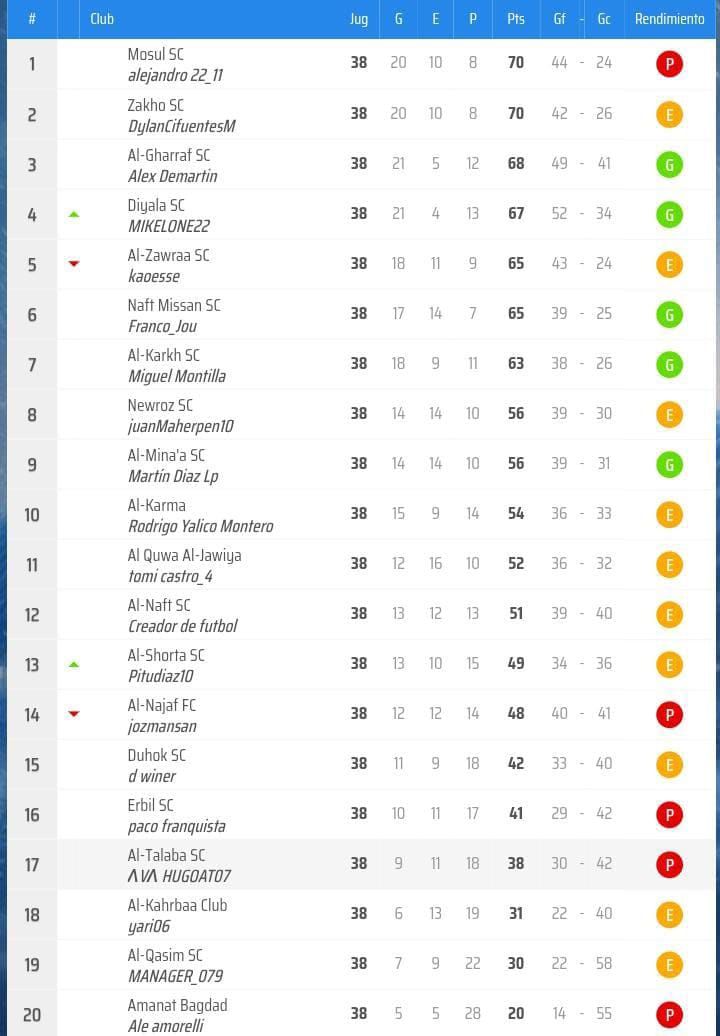The image size is (720, 1036).
Task: View the Al-Shorta SC row
Action: click(x=166, y=655)
